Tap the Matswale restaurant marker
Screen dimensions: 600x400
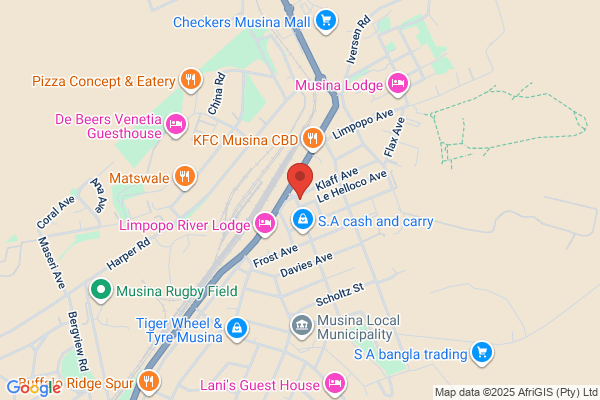click(184, 177)
